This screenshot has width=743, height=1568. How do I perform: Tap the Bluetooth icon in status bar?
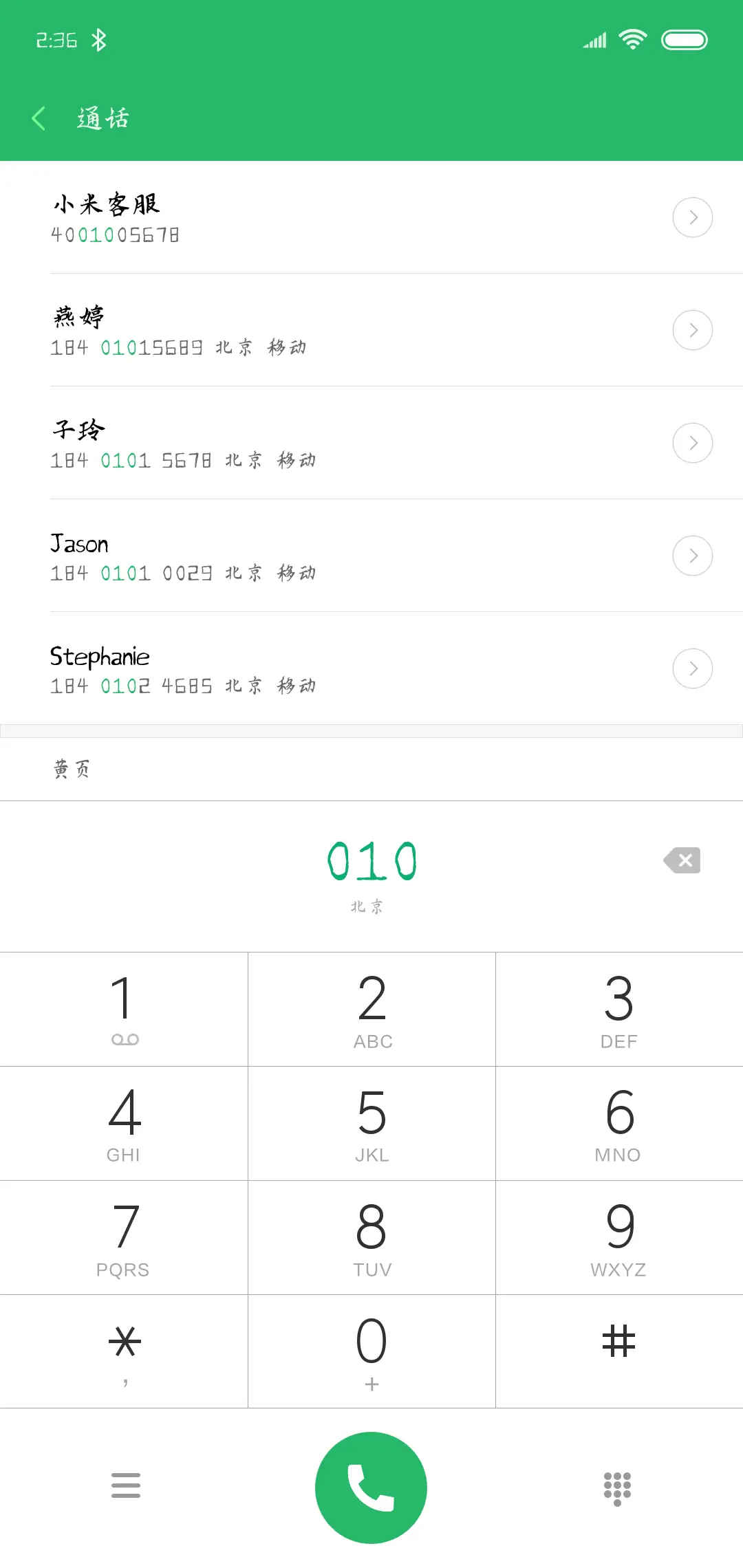coord(100,39)
